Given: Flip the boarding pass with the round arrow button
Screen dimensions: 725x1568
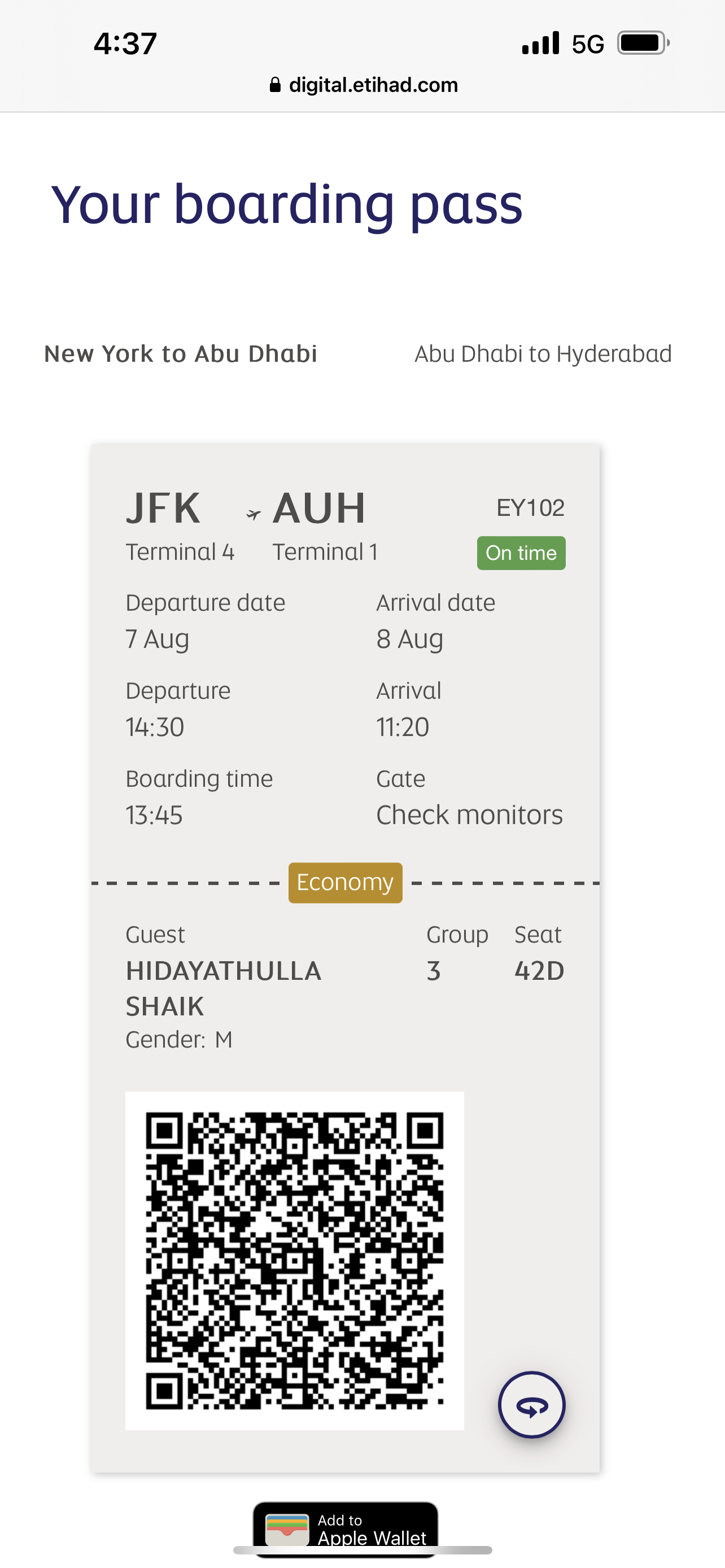Looking at the screenshot, I should [x=531, y=1404].
